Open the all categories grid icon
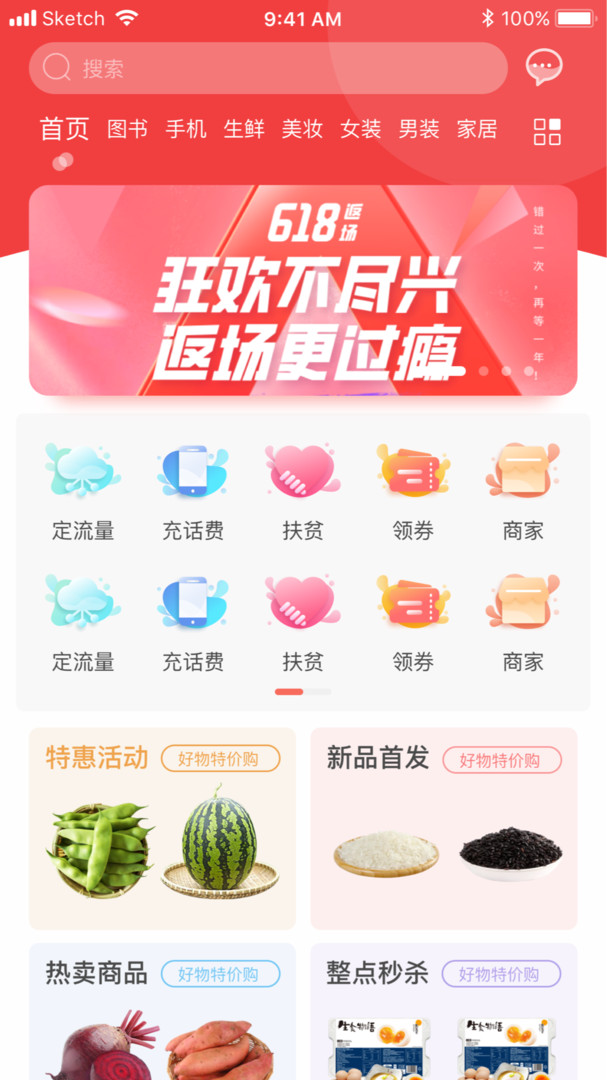 coord(547,131)
